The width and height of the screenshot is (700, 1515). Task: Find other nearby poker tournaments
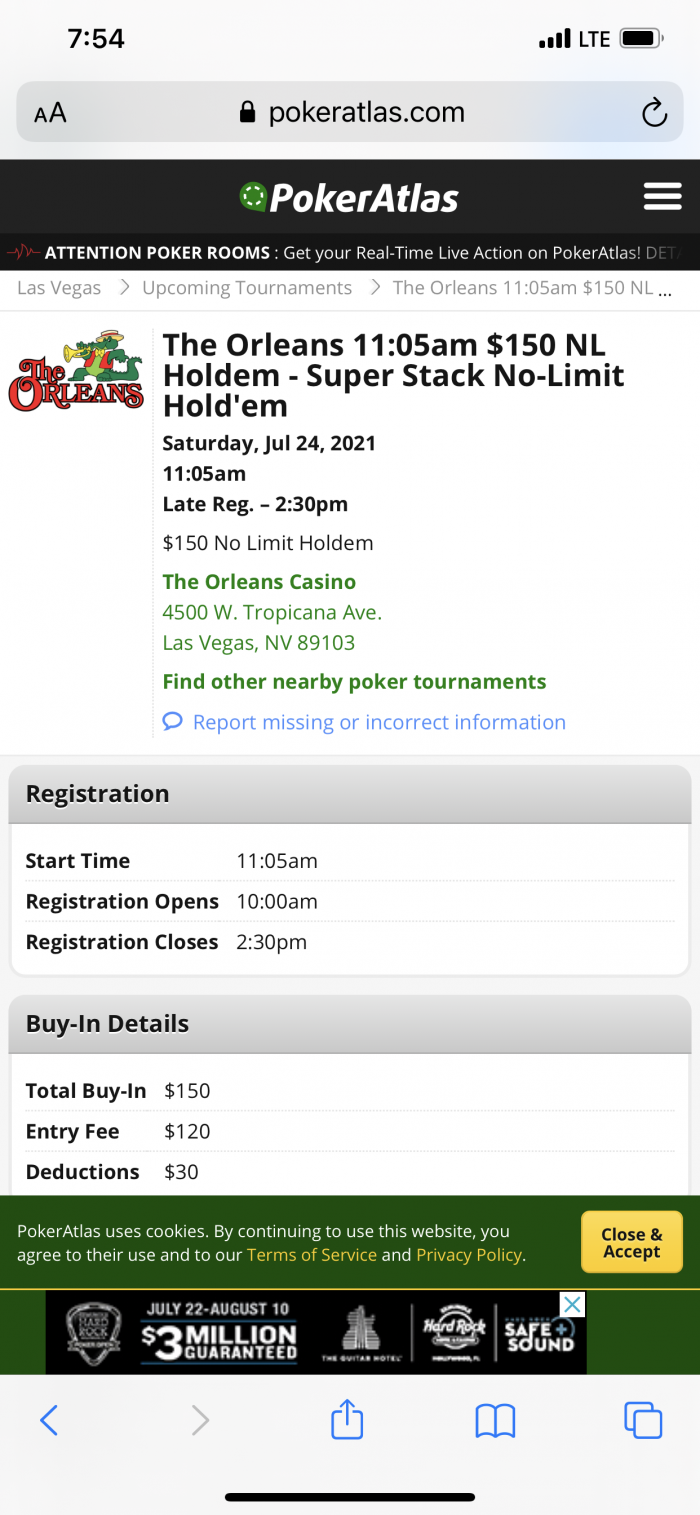(x=354, y=682)
